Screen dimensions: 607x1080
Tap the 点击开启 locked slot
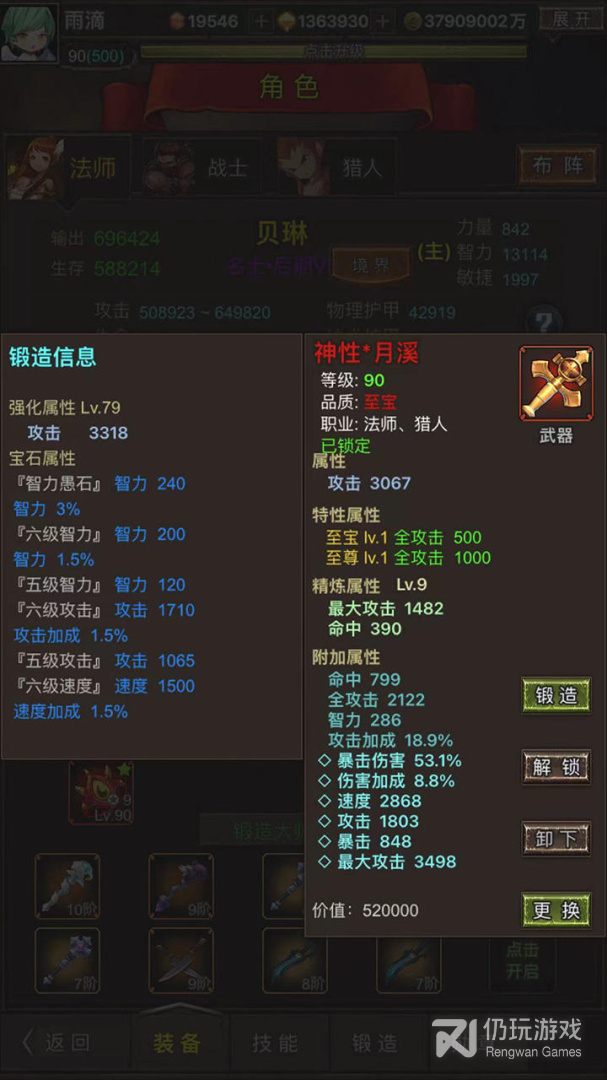(522, 960)
